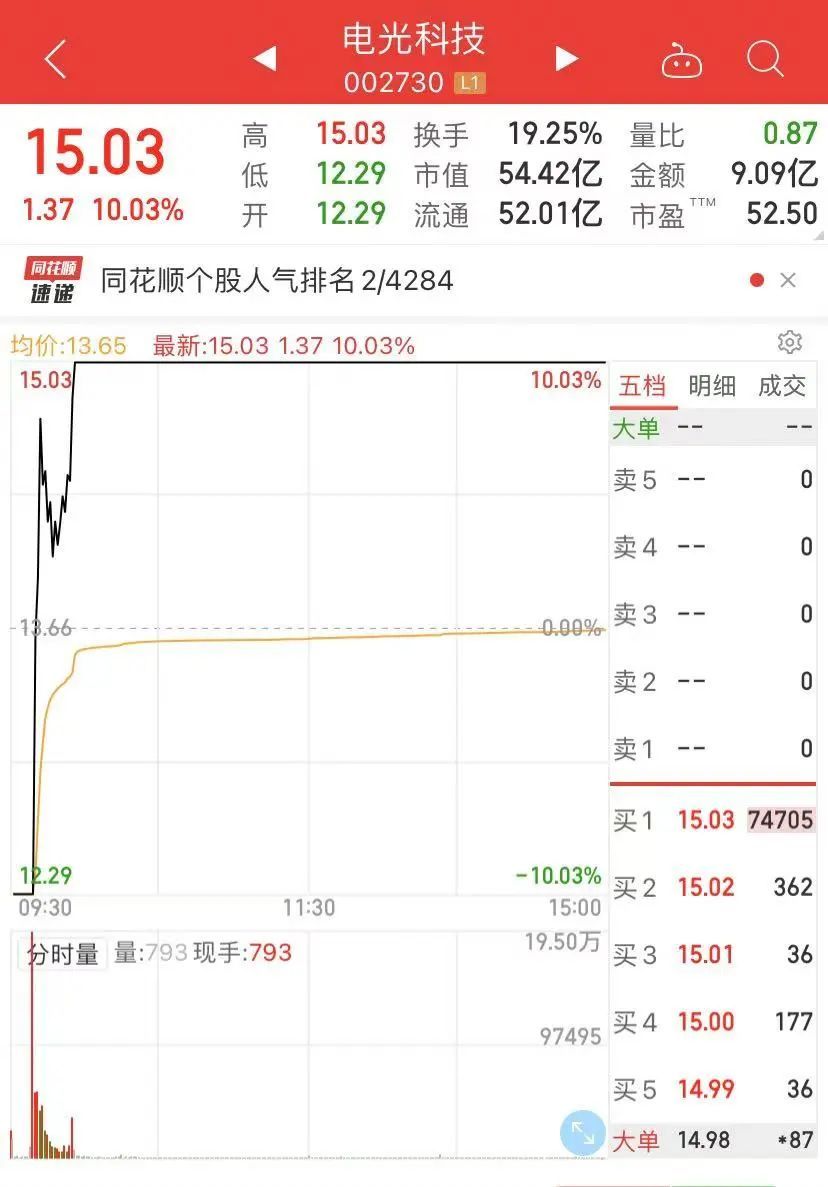Switch to the next stock

coord(567,59)
